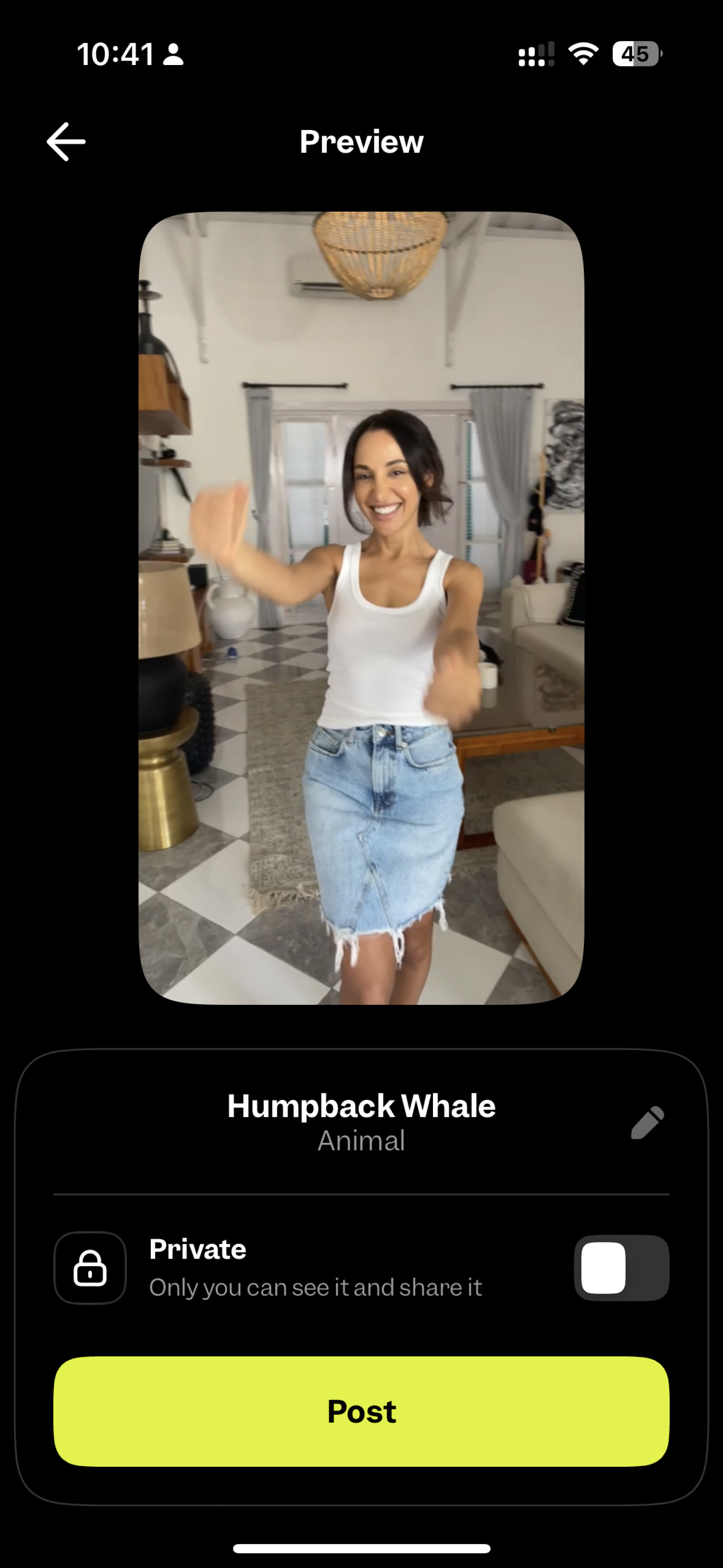
Task: Go back from the Preview screen
Action: [x=66, y=142]
